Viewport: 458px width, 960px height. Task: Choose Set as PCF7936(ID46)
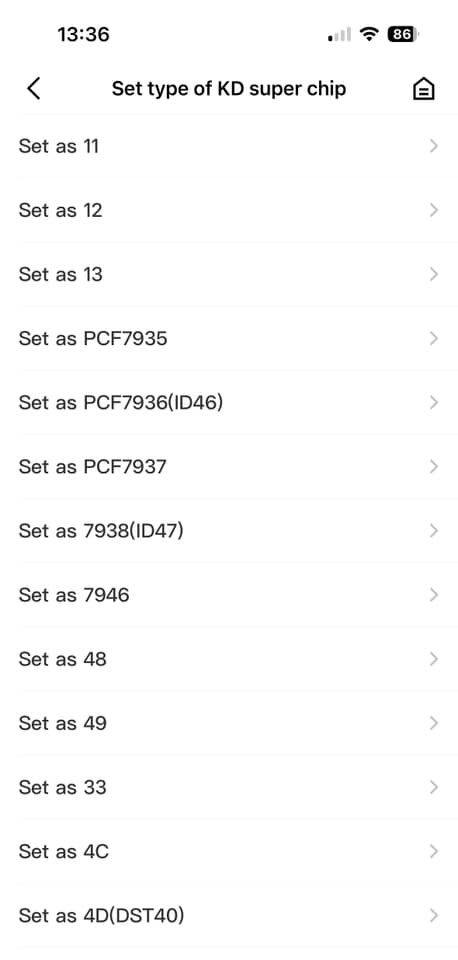229,402
